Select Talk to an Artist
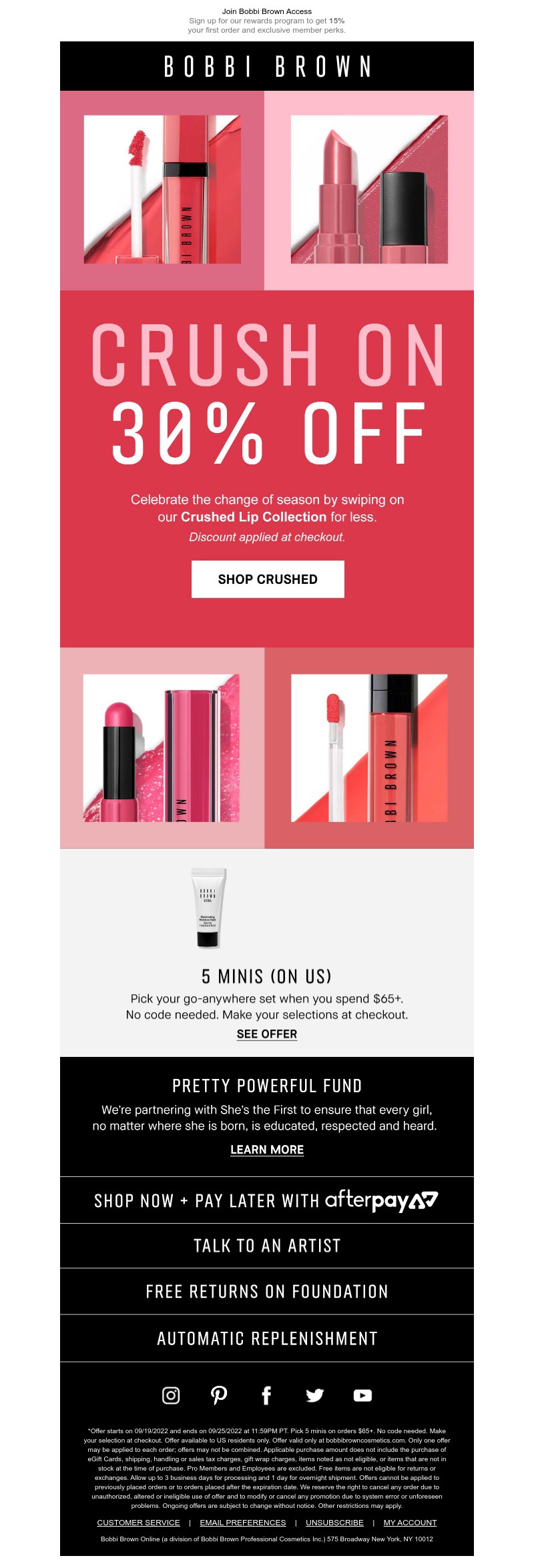Screen dimensions: 534x1568 pyautogui.click(x=267, y=1246)
